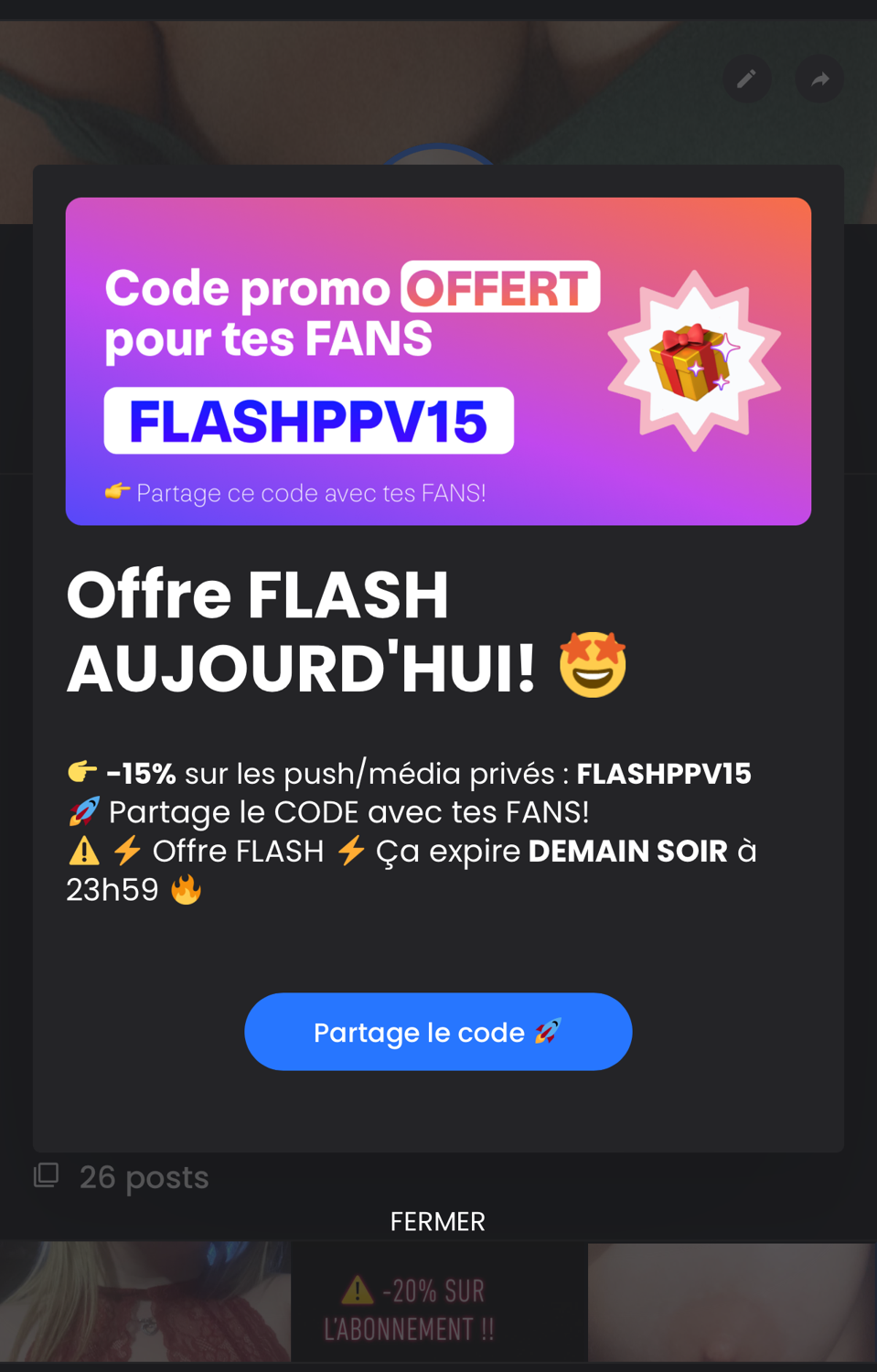Tap the Partage le code button

pos(438,1032)
